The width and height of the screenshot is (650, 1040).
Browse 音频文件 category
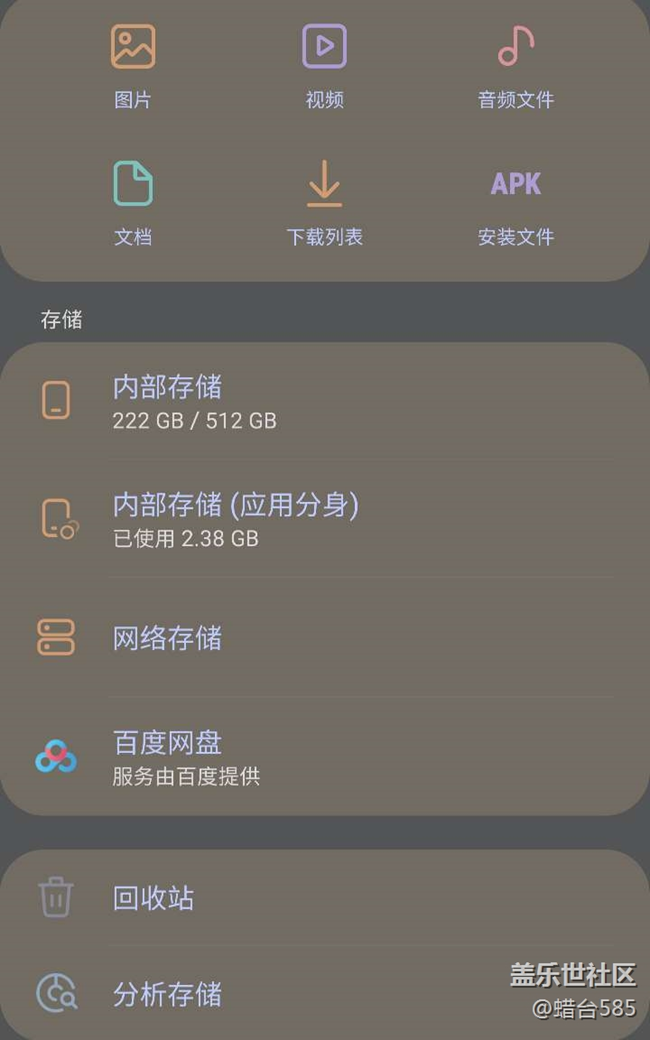pos(516,66)
